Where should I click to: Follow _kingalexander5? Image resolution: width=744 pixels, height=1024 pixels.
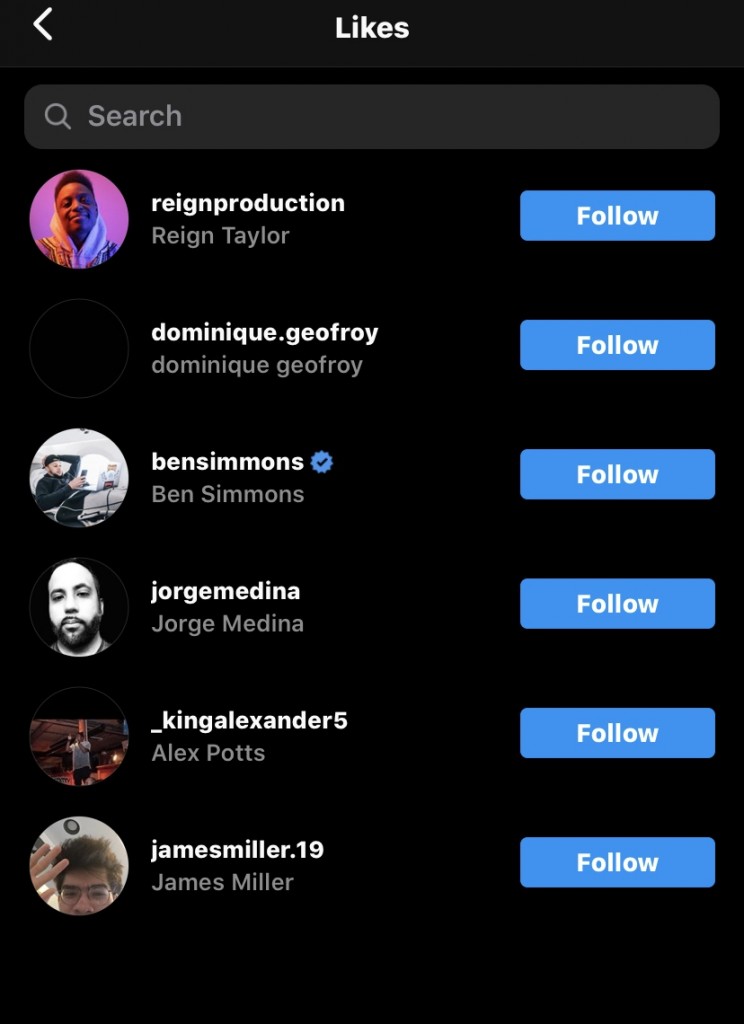tap(617, 733)
